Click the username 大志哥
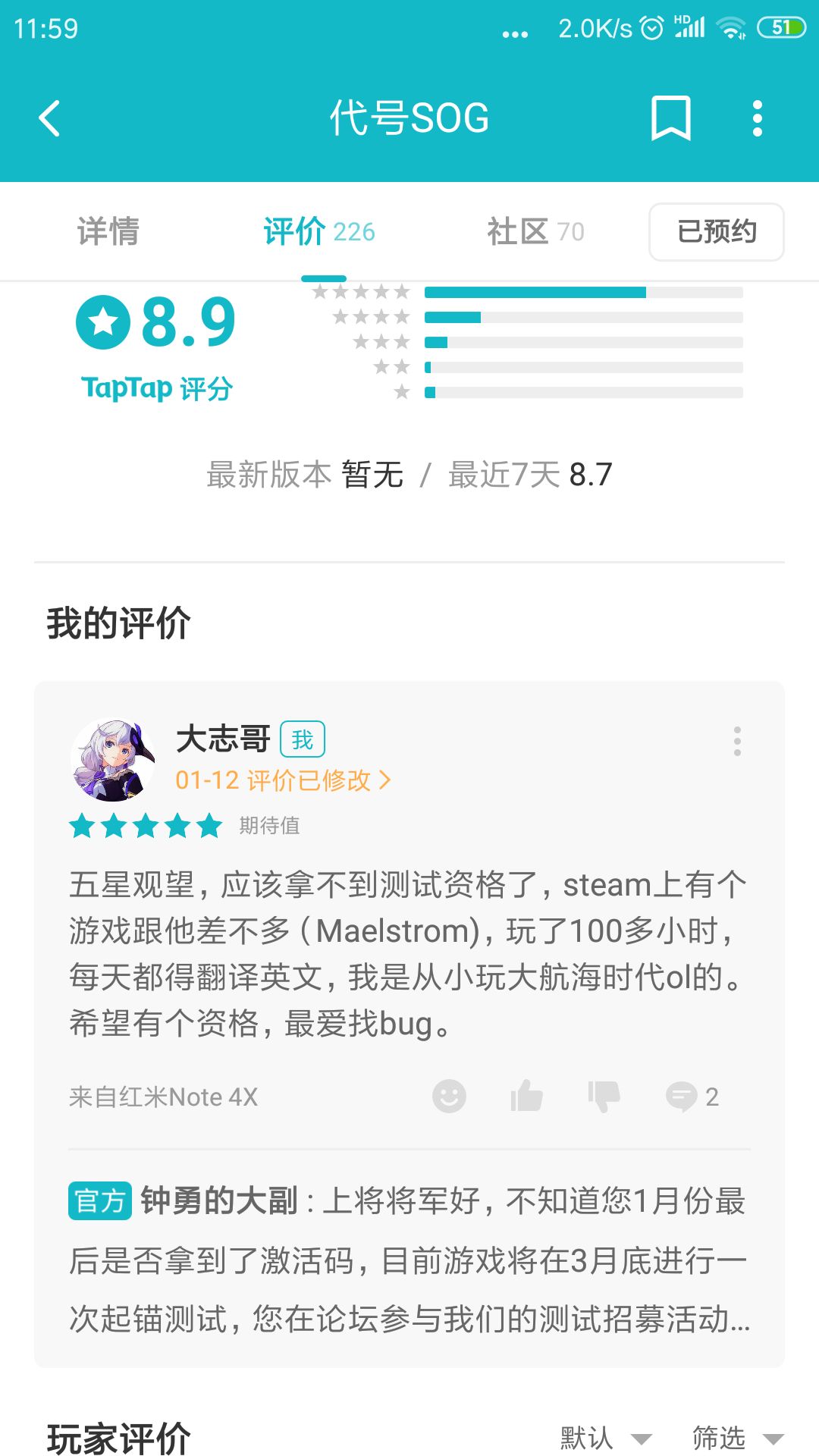Image resolution: width=819 pixels, height=1456 pixels. click(222, 737)
